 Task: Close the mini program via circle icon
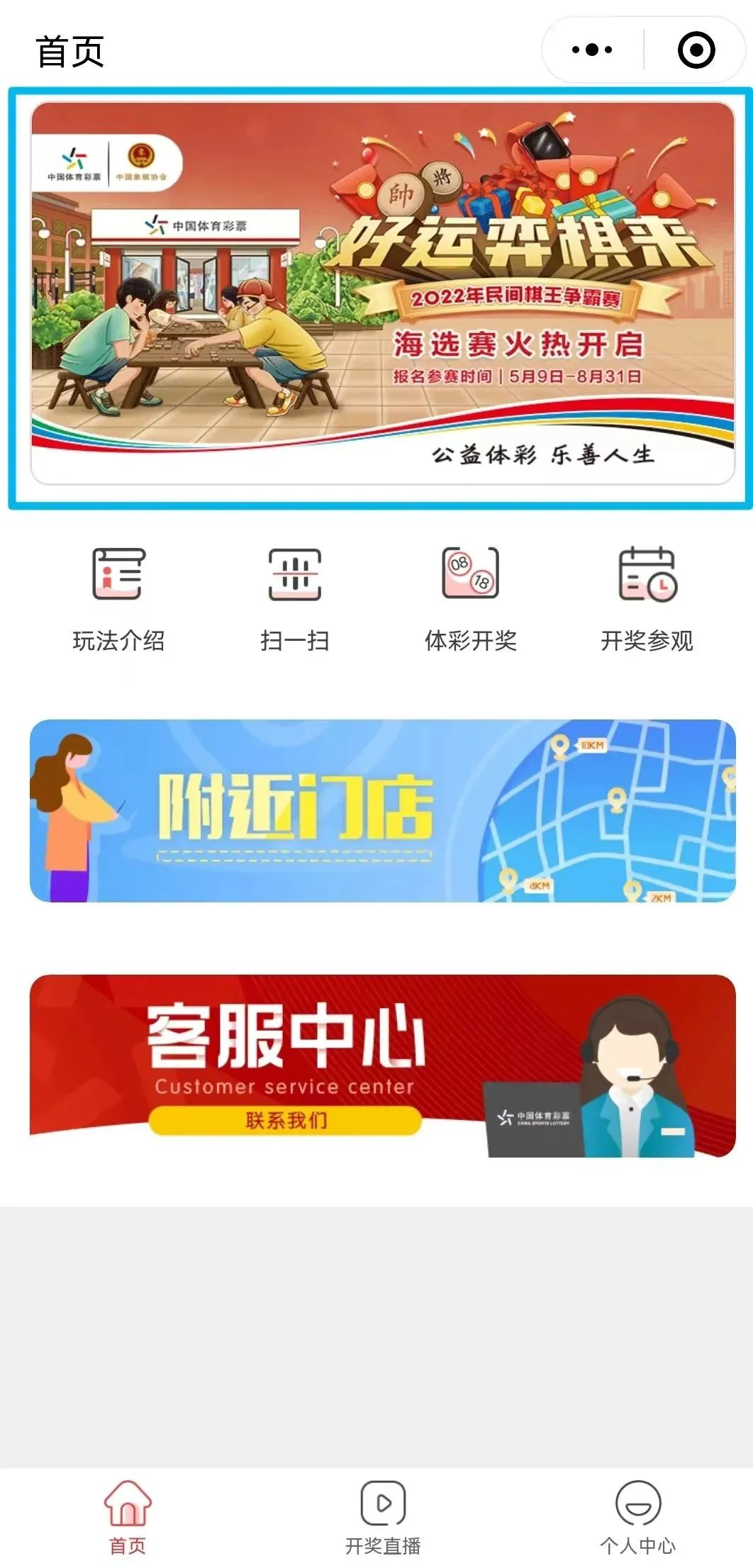[x=696, y=50]
